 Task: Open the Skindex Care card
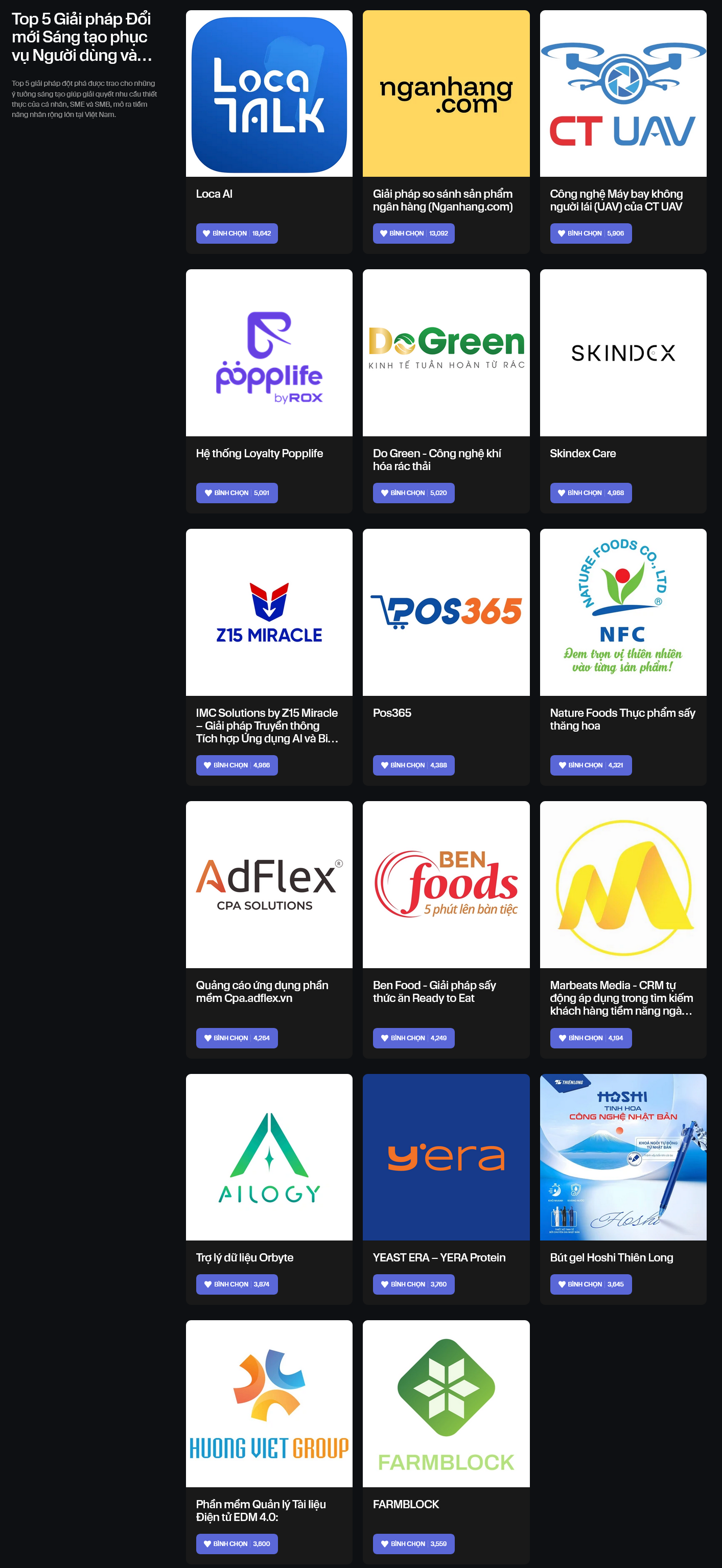click(x=623, y=353)
